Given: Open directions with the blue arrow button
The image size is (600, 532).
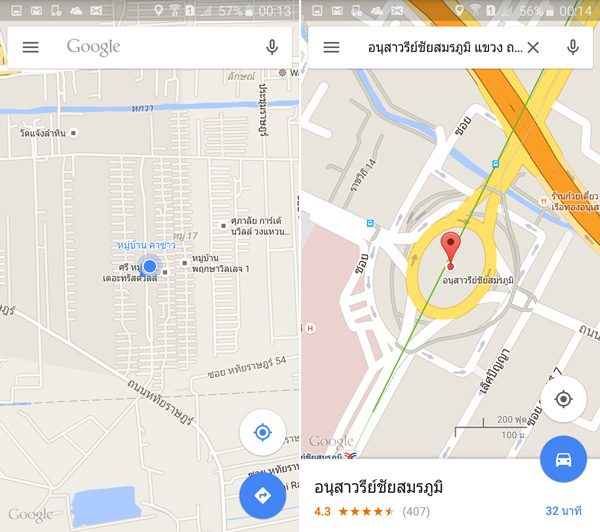Looking at the screenshot, I should [263, 495].
